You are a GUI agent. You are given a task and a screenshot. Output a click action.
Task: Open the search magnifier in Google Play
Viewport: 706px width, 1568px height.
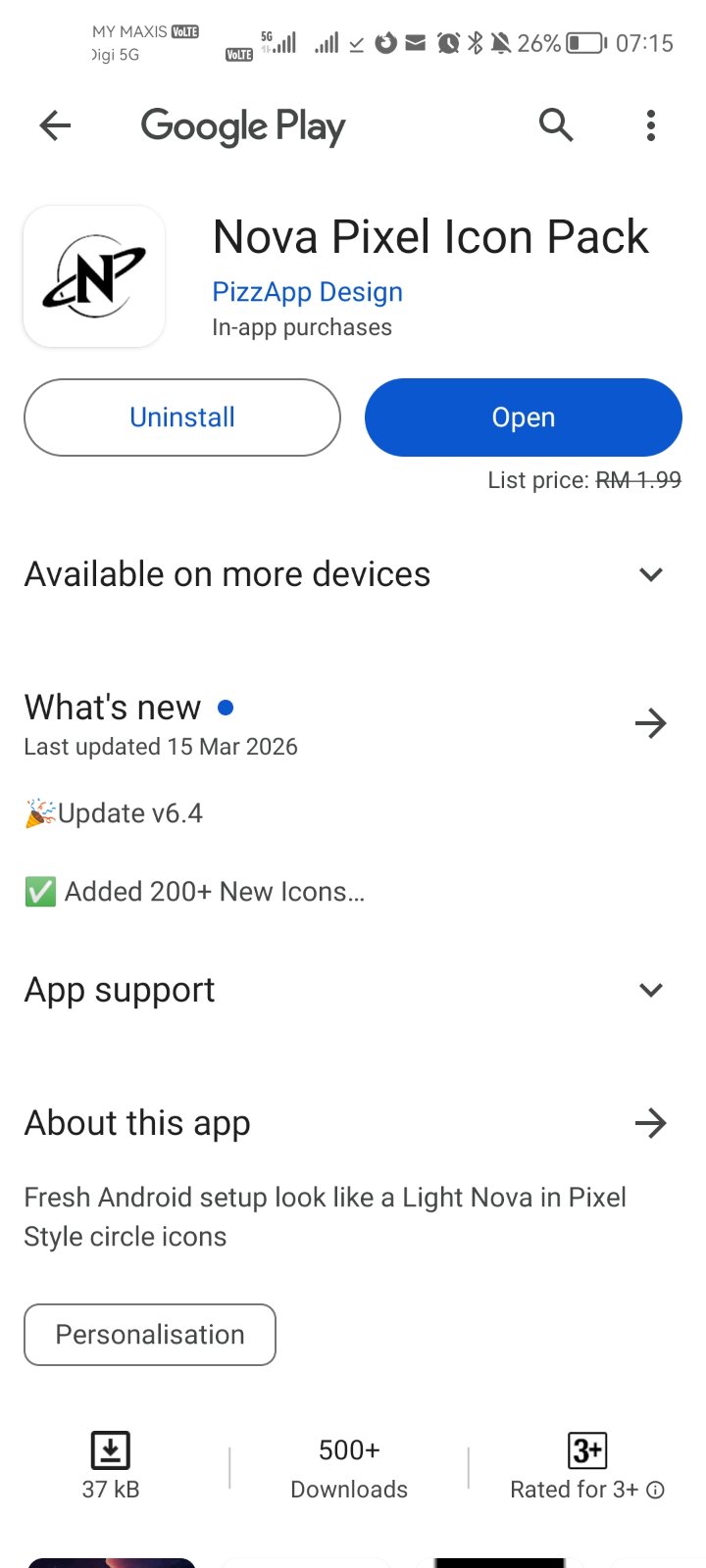pos(556,125)
